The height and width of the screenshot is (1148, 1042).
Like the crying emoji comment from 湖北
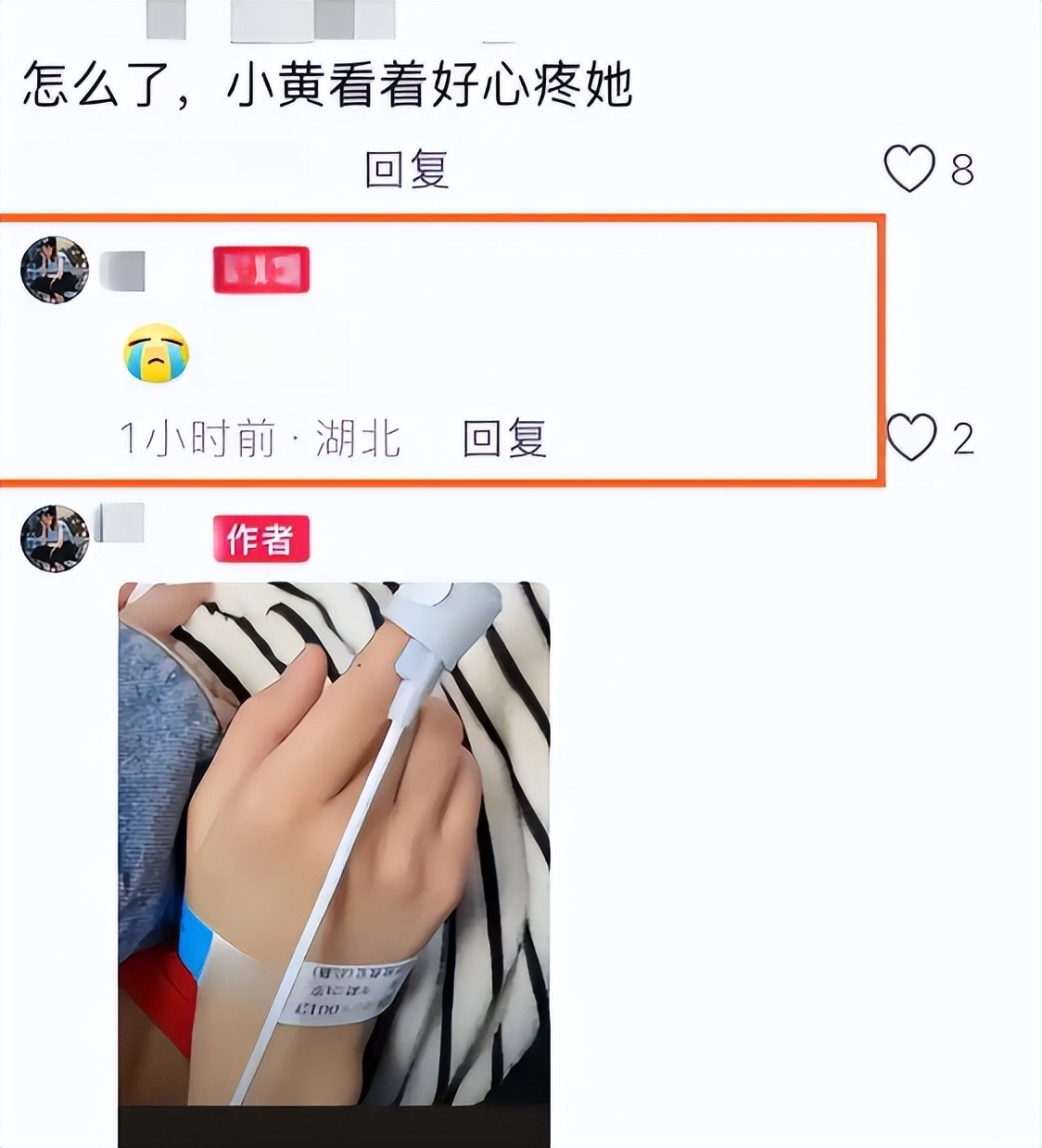(911, 438)
